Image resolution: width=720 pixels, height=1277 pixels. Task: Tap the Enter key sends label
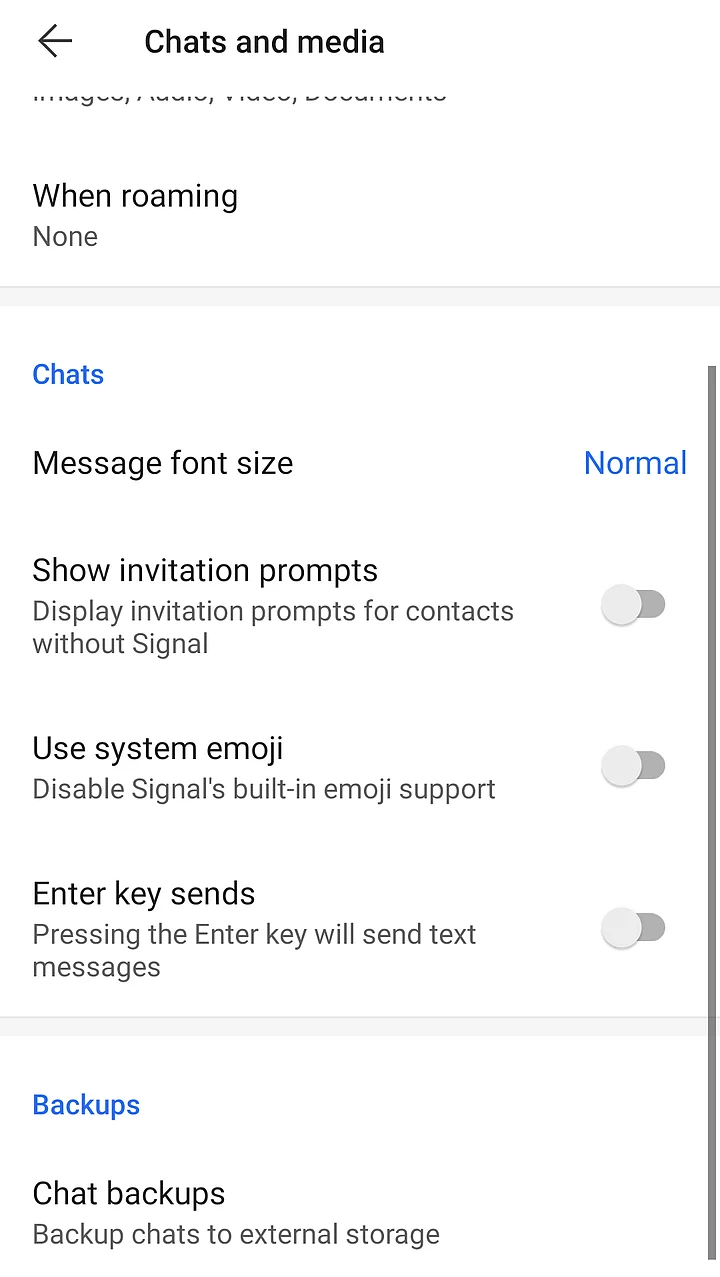(x=143, y=893)
